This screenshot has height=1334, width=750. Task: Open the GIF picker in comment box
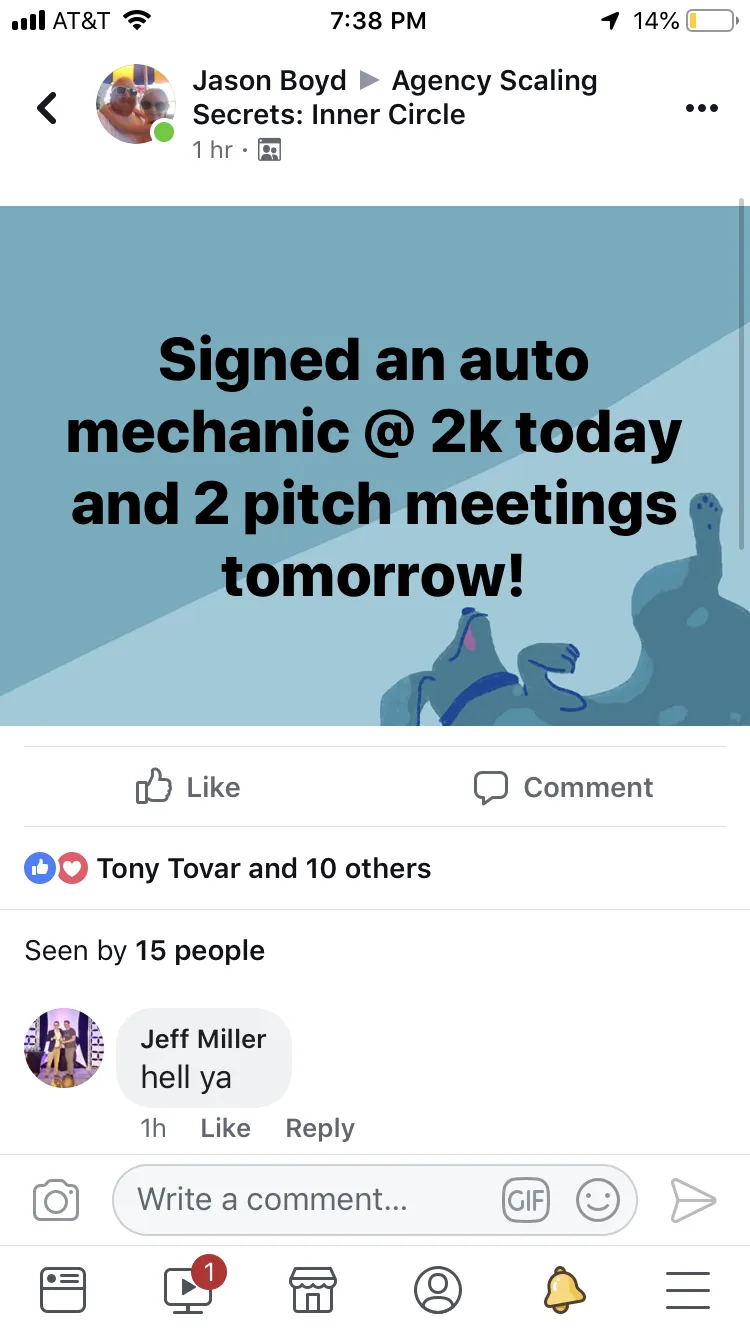point(526,1200)
